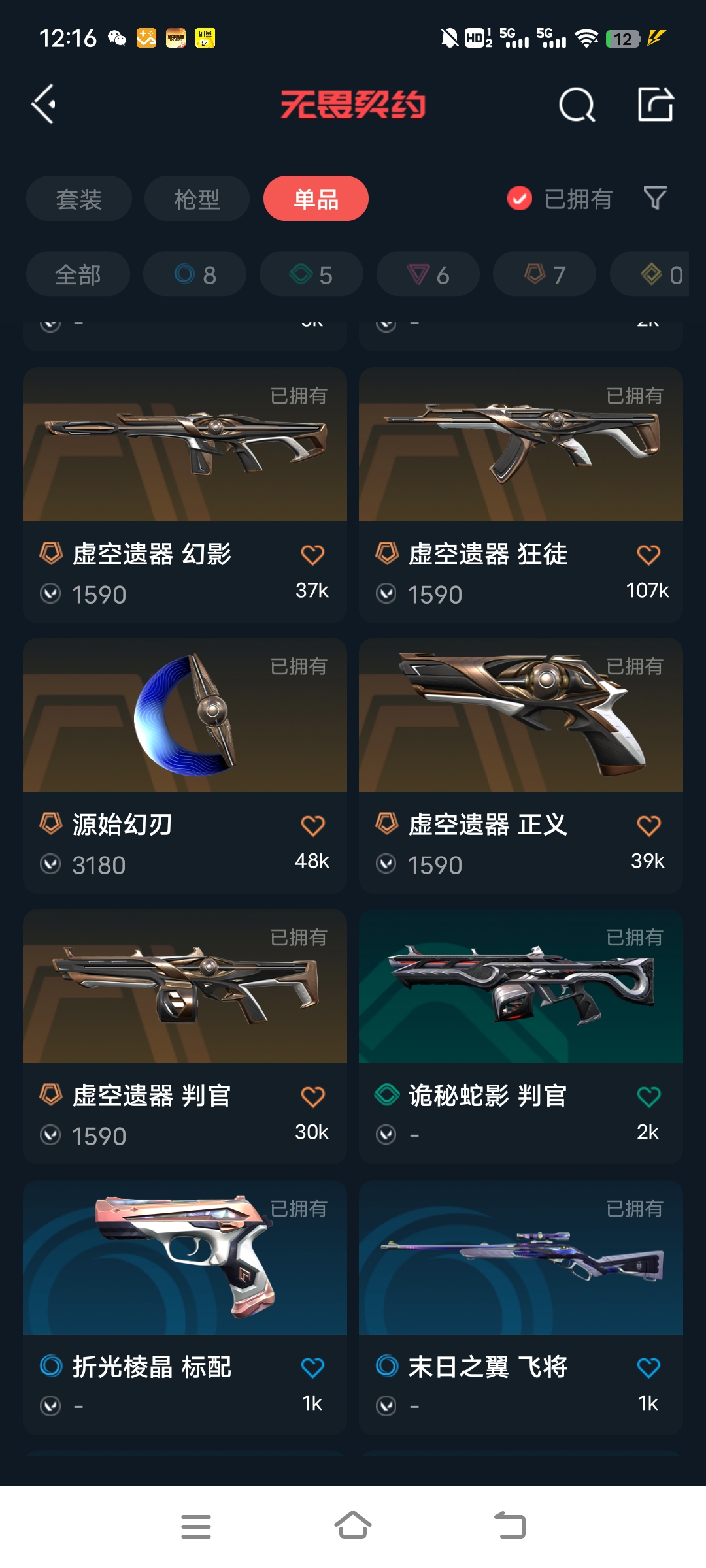The height and width of the screenshot is (1568, 706).
Task: Switch to the 套装 tab
Action: click(79, 199)
